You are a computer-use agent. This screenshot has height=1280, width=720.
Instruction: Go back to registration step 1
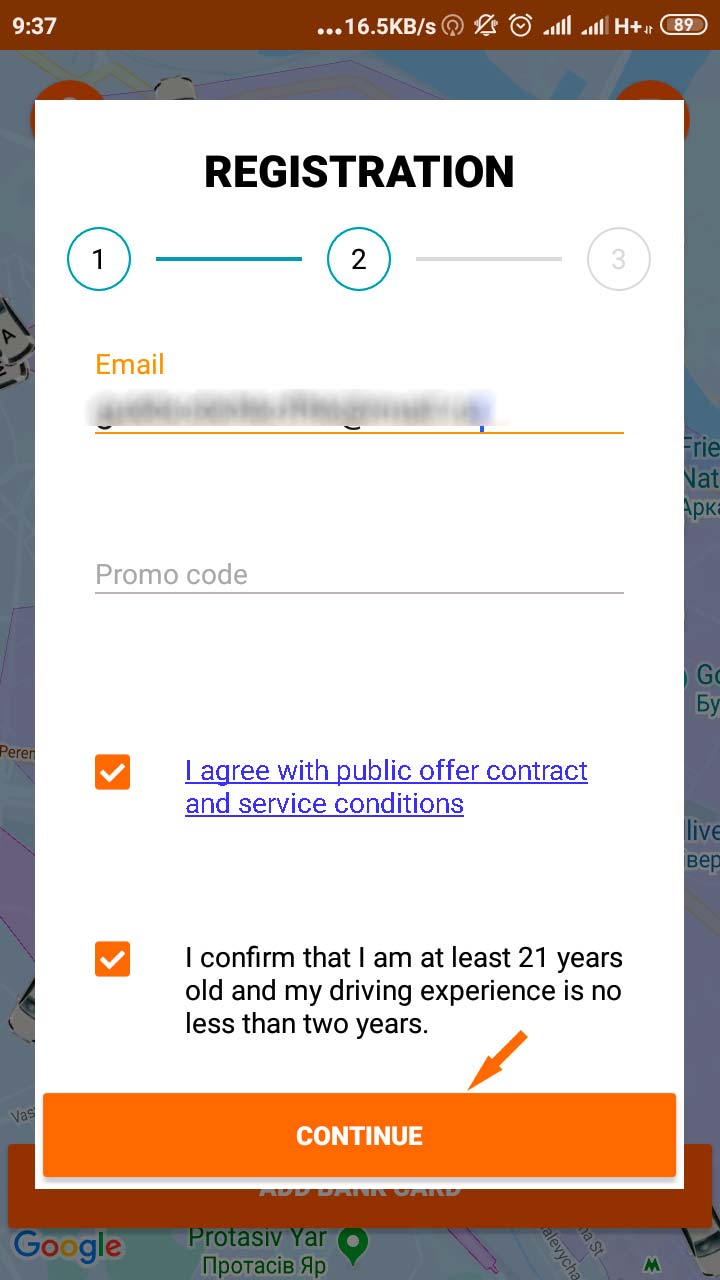(x=99, y=259)
